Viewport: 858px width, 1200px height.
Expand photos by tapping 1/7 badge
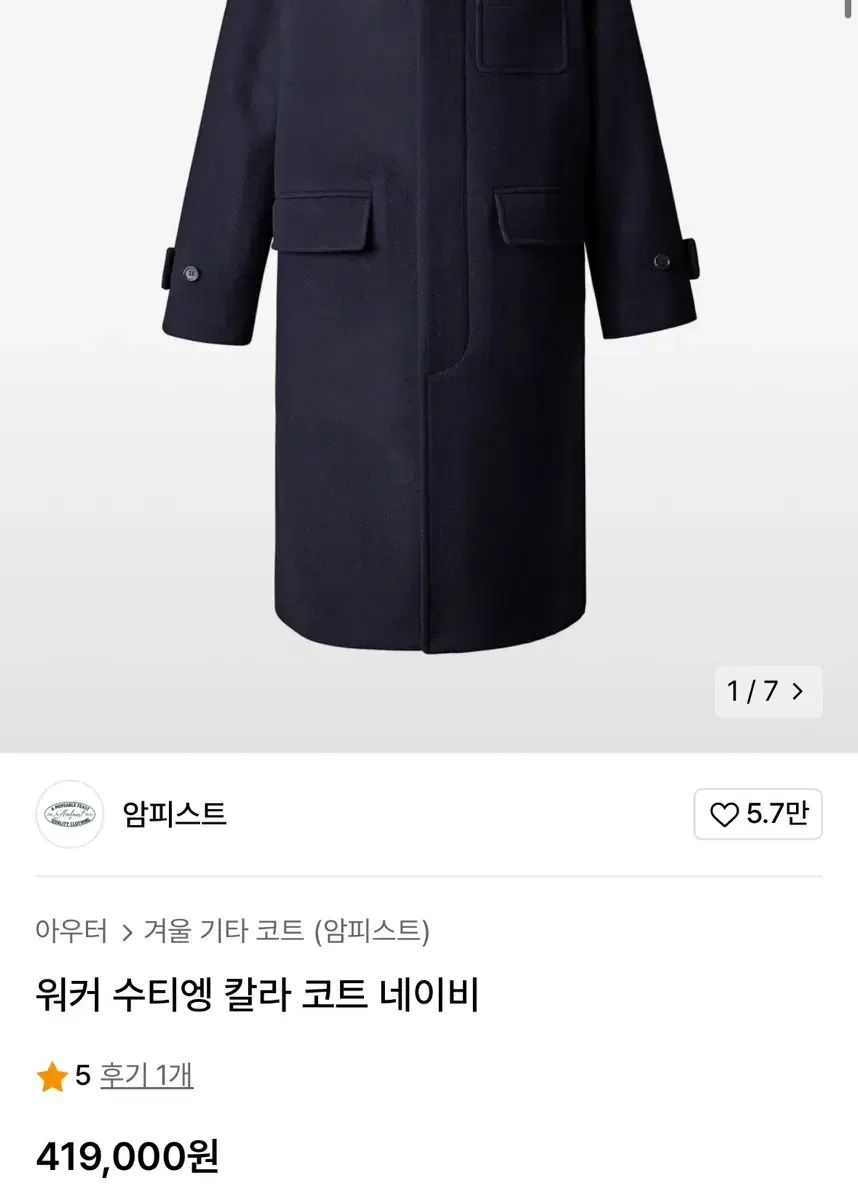point(768,691)
